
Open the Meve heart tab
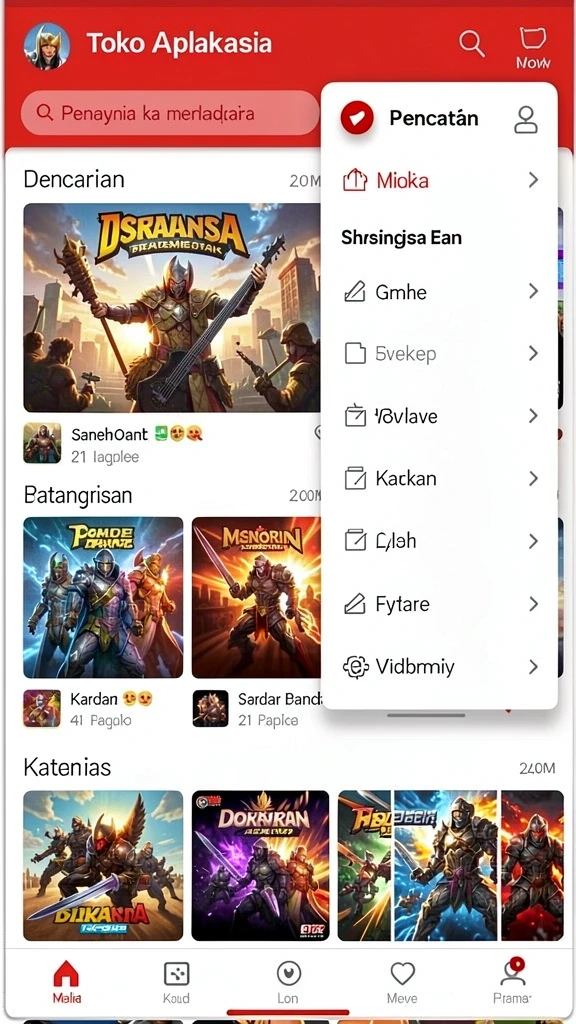point(402,982)
